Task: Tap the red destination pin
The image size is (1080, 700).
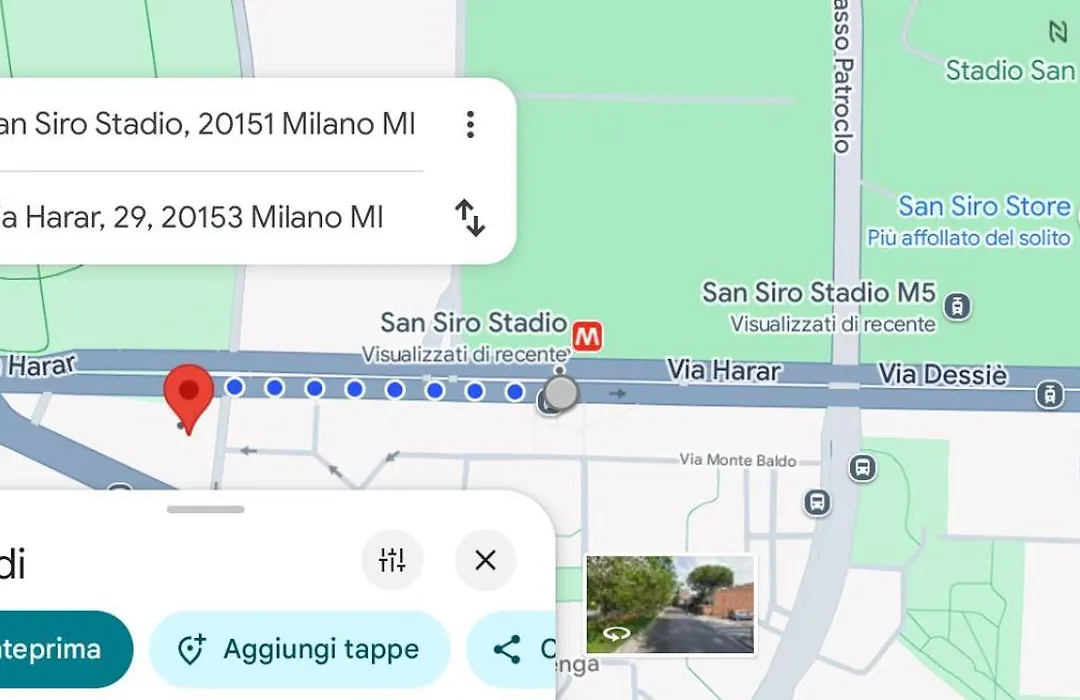Action: tap(188, 395)
